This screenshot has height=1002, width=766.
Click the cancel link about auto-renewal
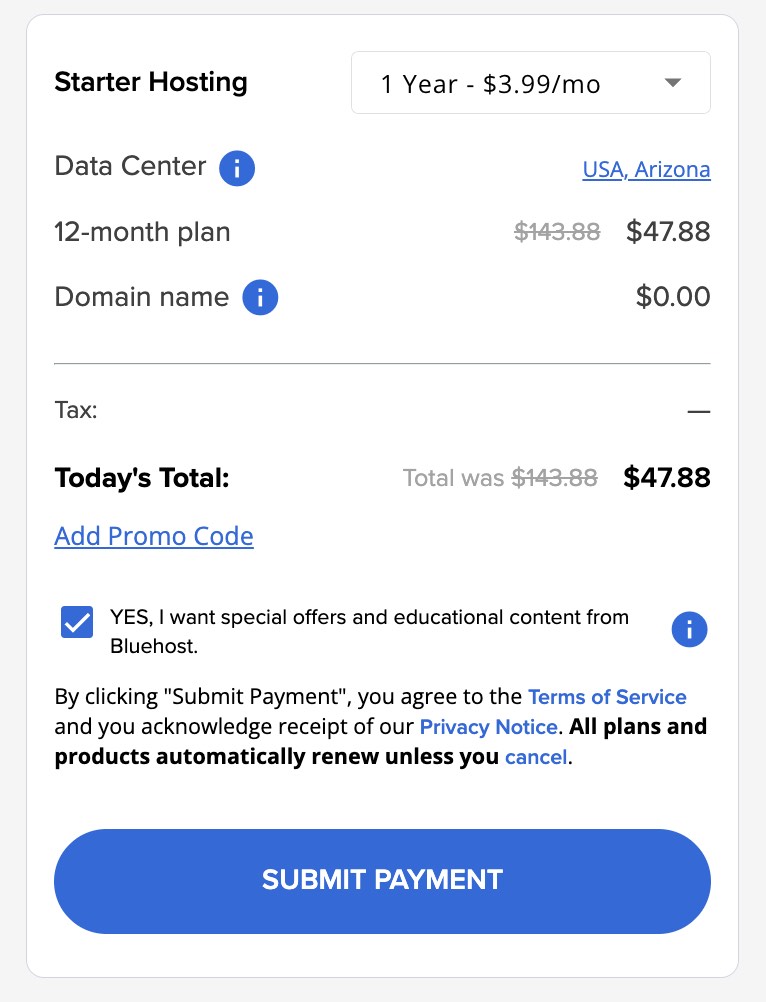point(535,757)
